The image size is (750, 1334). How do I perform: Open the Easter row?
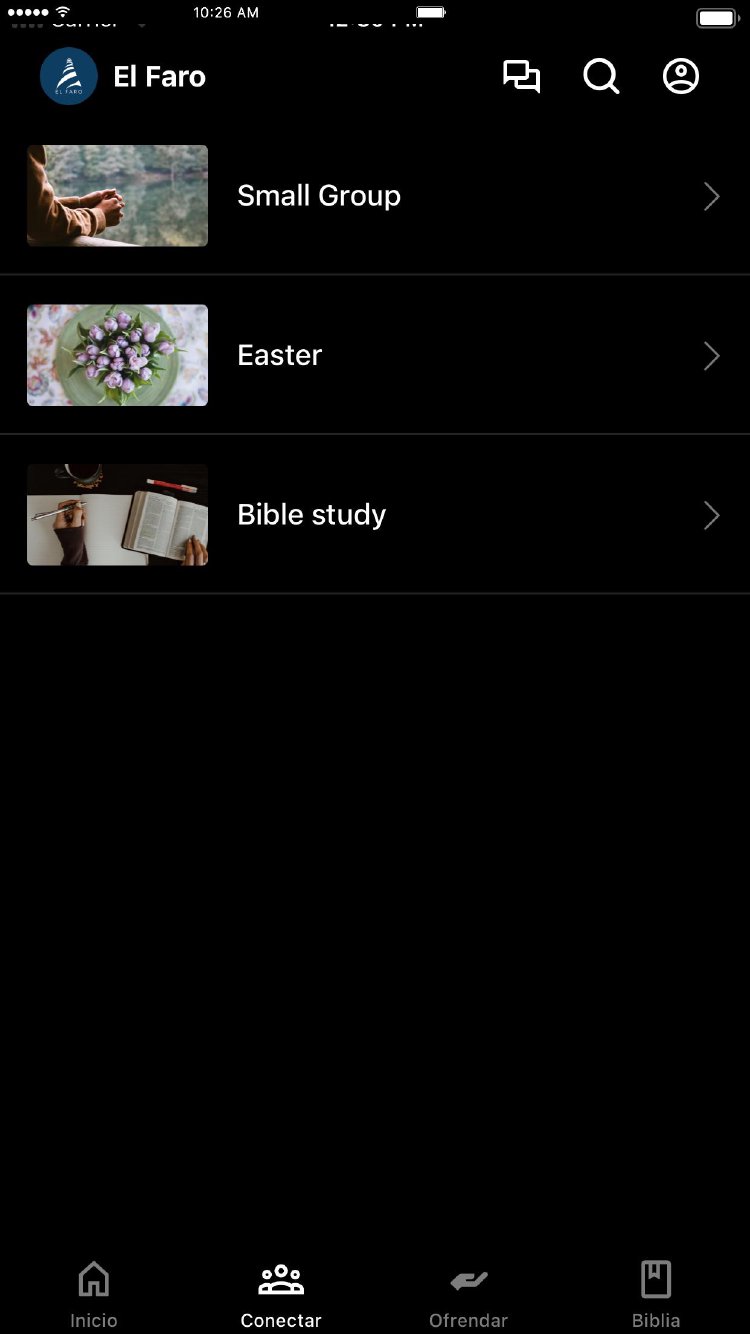point(375,355)
